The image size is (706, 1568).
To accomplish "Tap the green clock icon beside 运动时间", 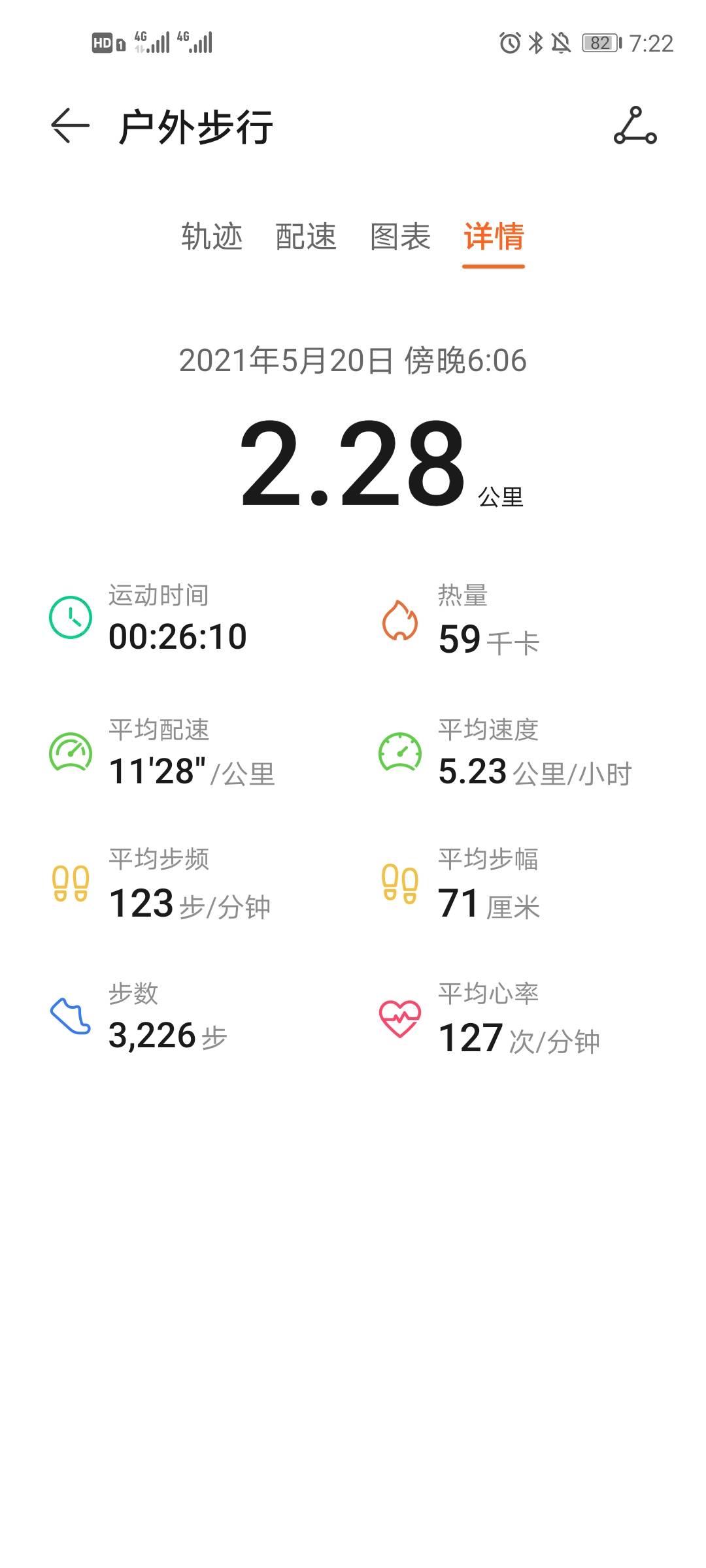I will pyautogui.click(x=70, y=617).
